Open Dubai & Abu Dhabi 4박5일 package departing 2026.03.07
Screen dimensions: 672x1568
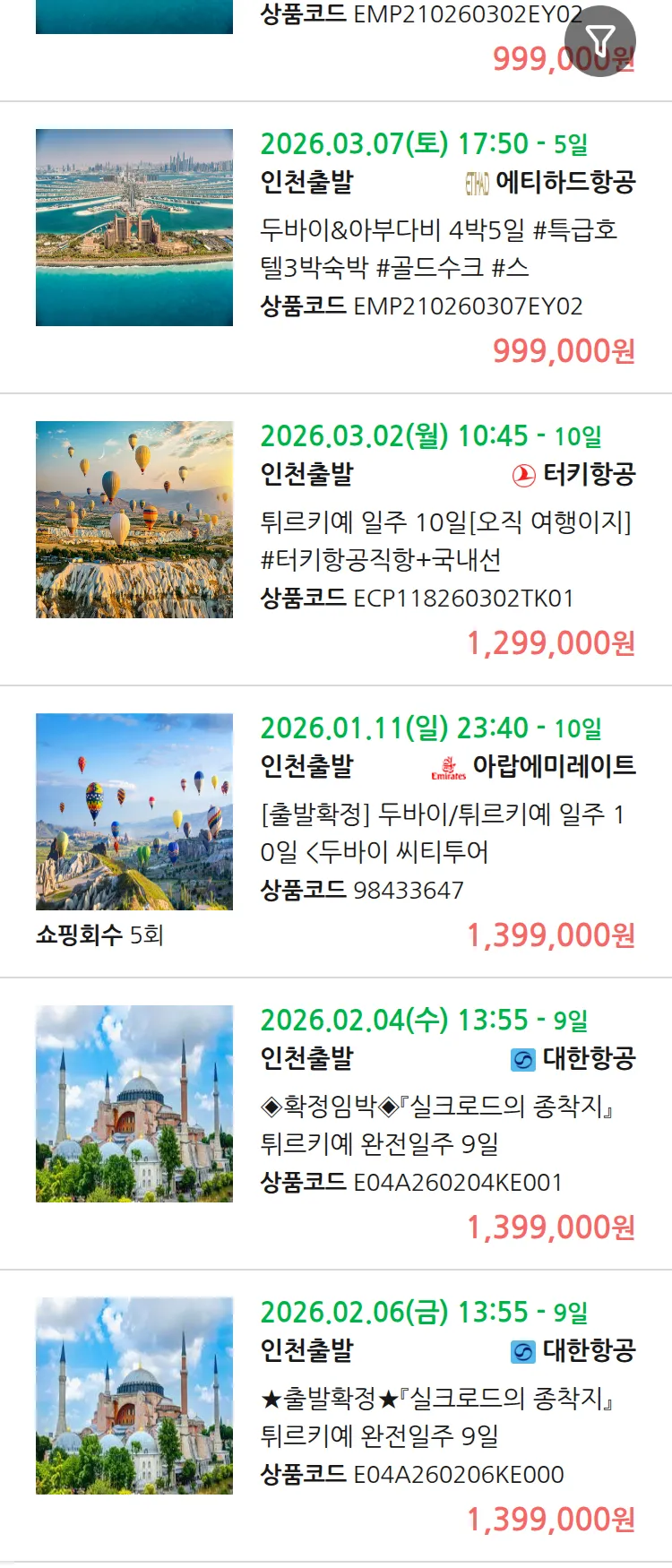pos(439,248)
